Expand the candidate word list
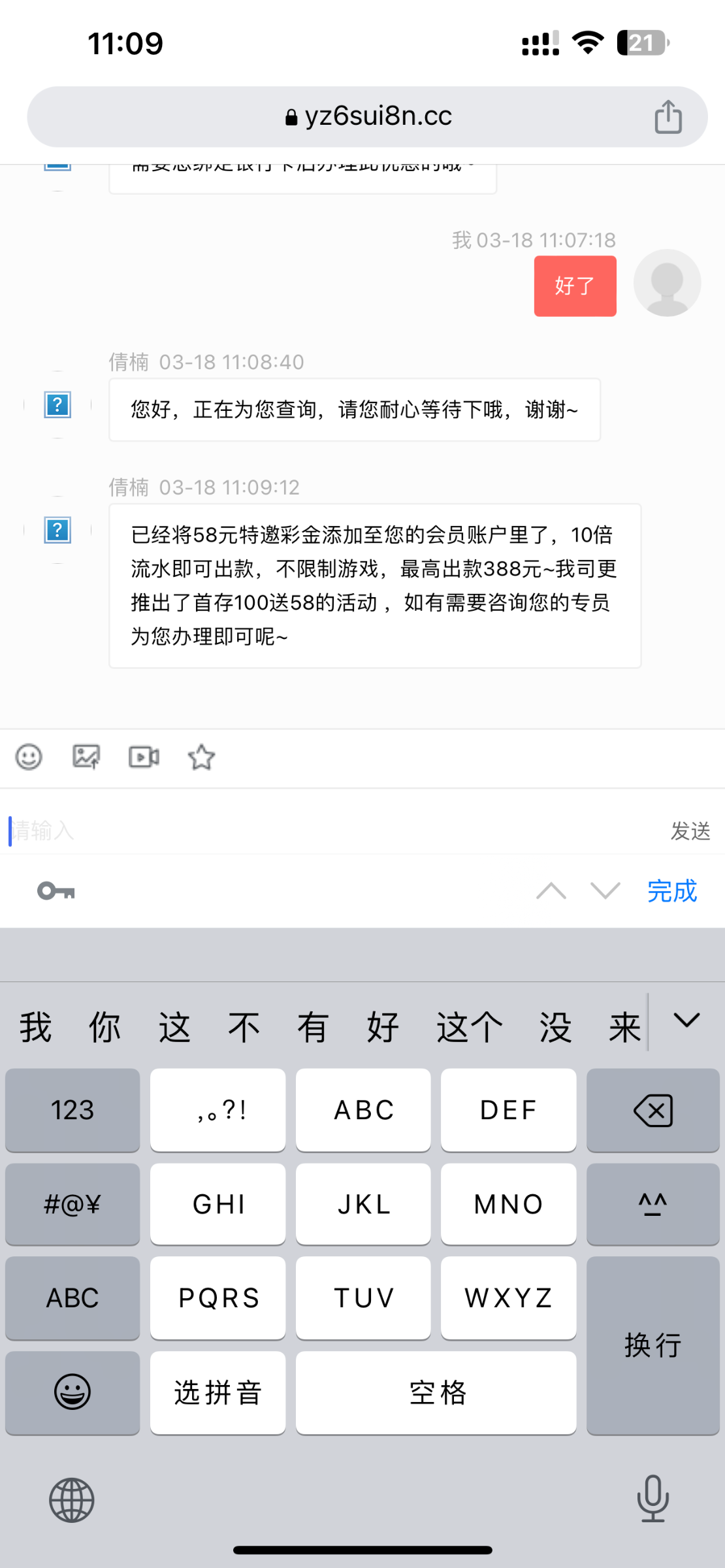The height and width of the screenshot is (1568, 725). (686, 1021)
